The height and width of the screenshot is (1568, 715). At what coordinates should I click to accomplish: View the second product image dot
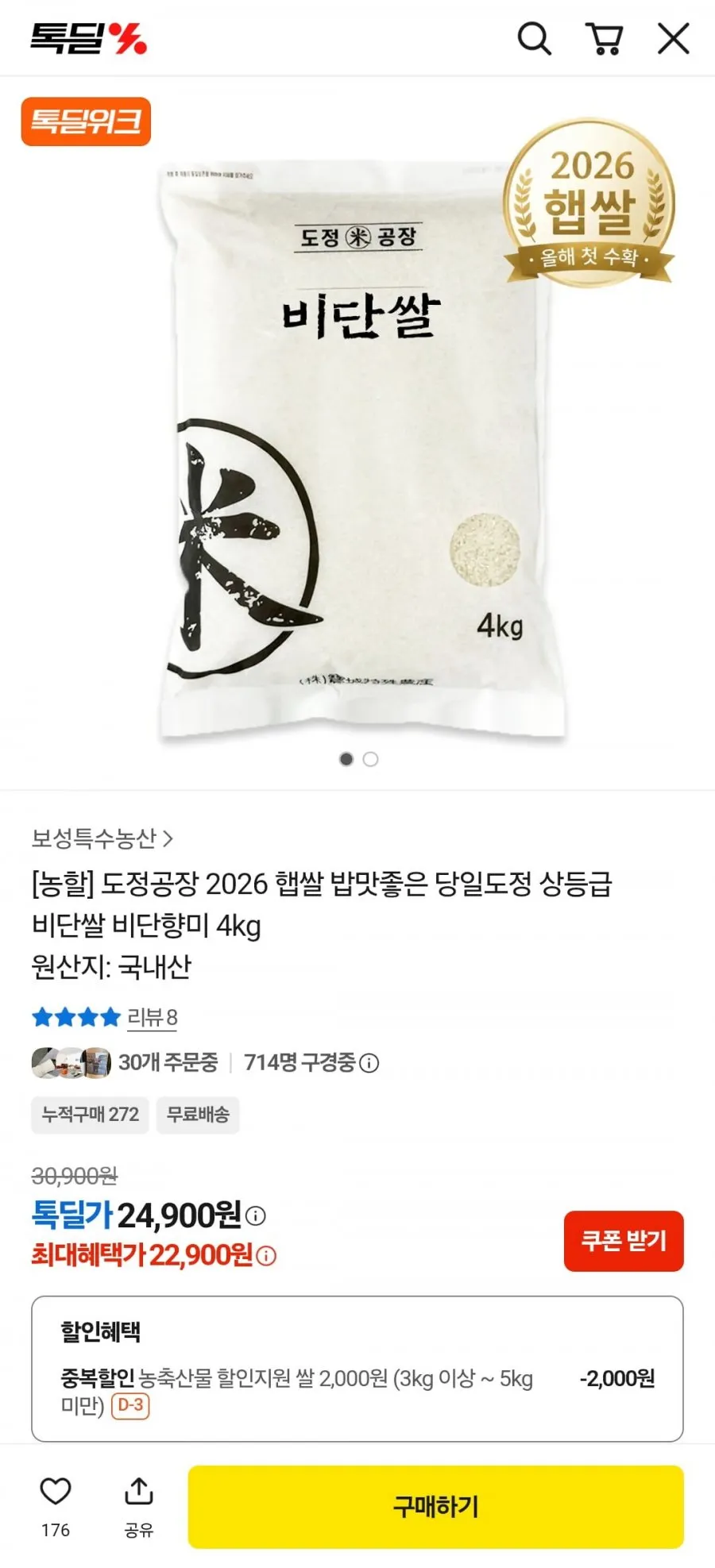click(x=370, y=760)
